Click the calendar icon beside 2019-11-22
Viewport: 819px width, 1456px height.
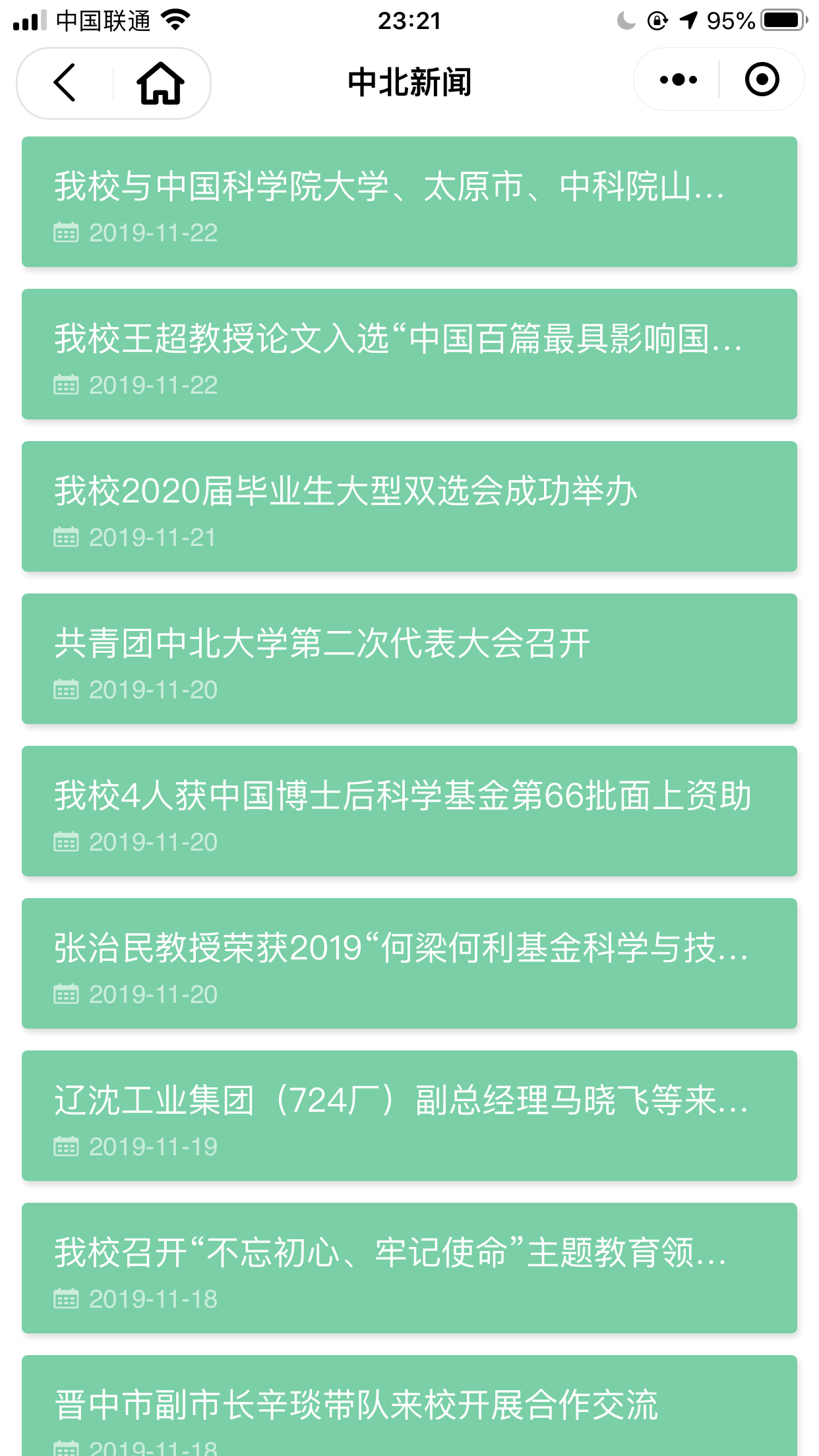65,232
